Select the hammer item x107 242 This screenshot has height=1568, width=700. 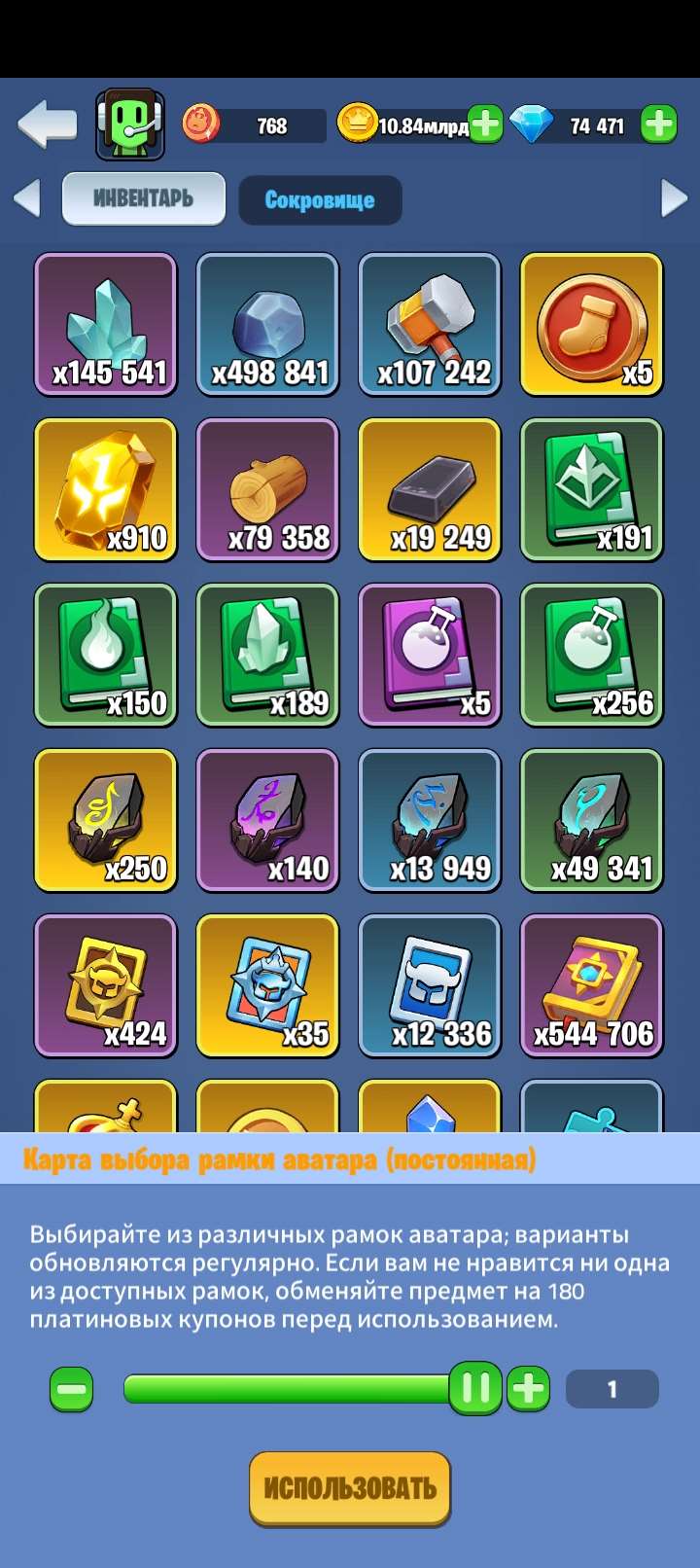tap(430, 325)
